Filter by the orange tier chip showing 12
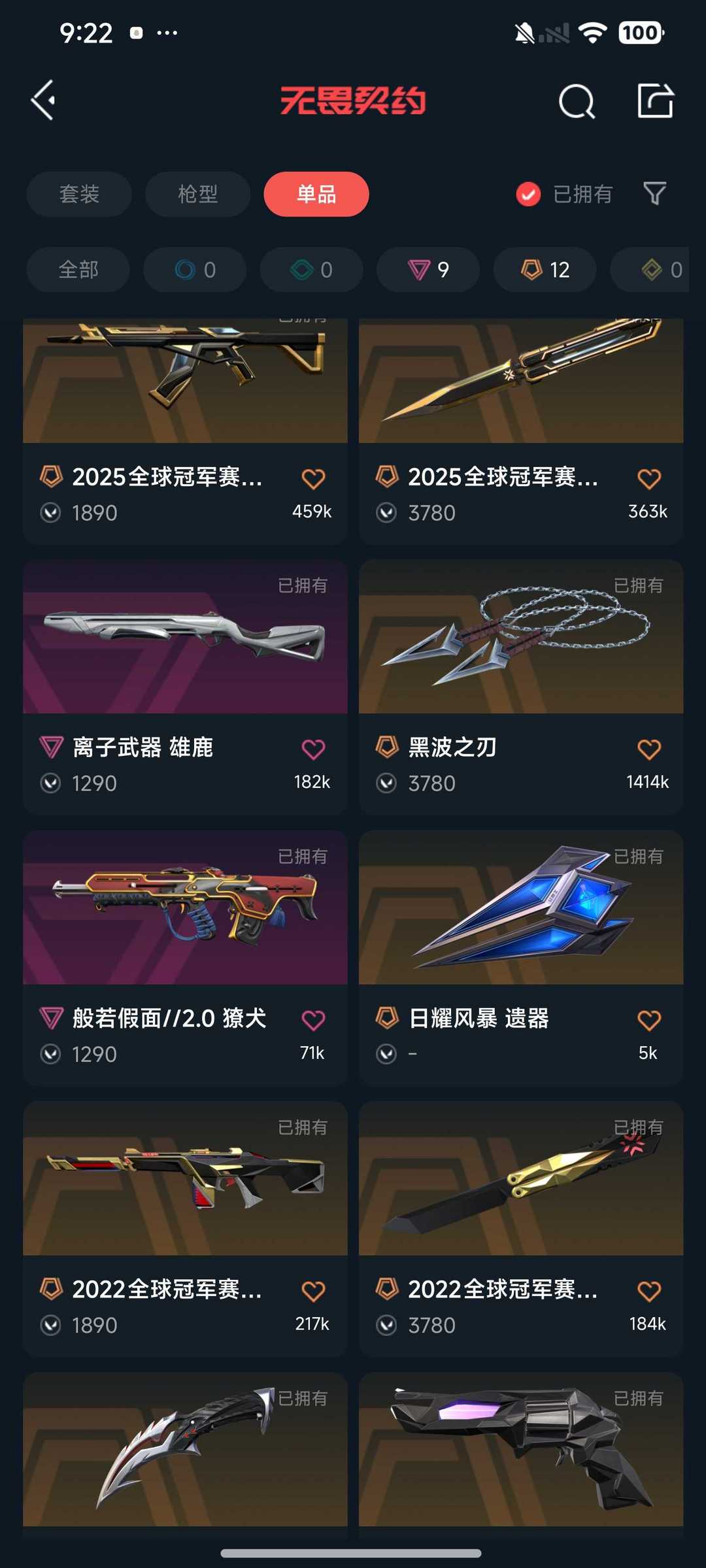Screen dimensions: 706x1568 [x=545, y=269]
